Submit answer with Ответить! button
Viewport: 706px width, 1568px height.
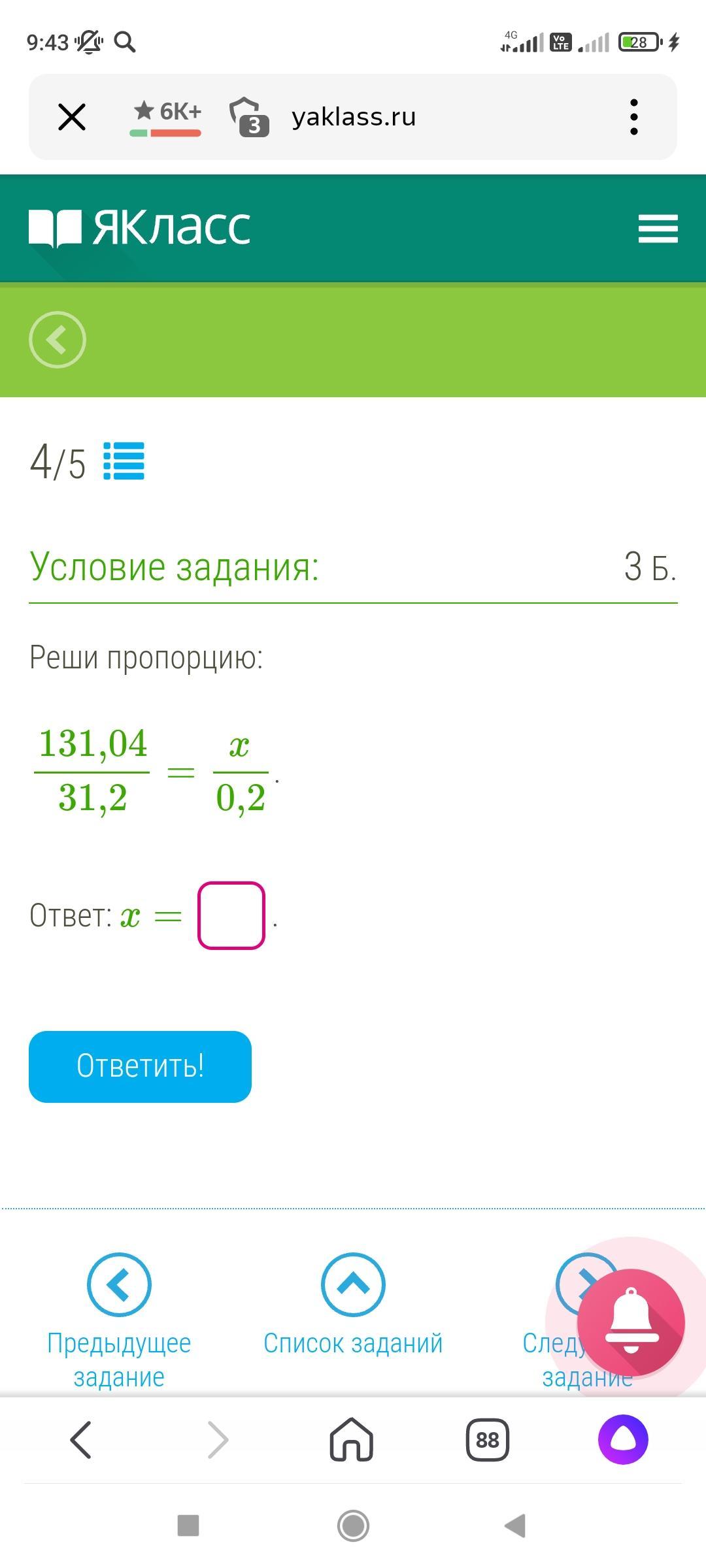pyautogui.click(x=140, y=1067)
